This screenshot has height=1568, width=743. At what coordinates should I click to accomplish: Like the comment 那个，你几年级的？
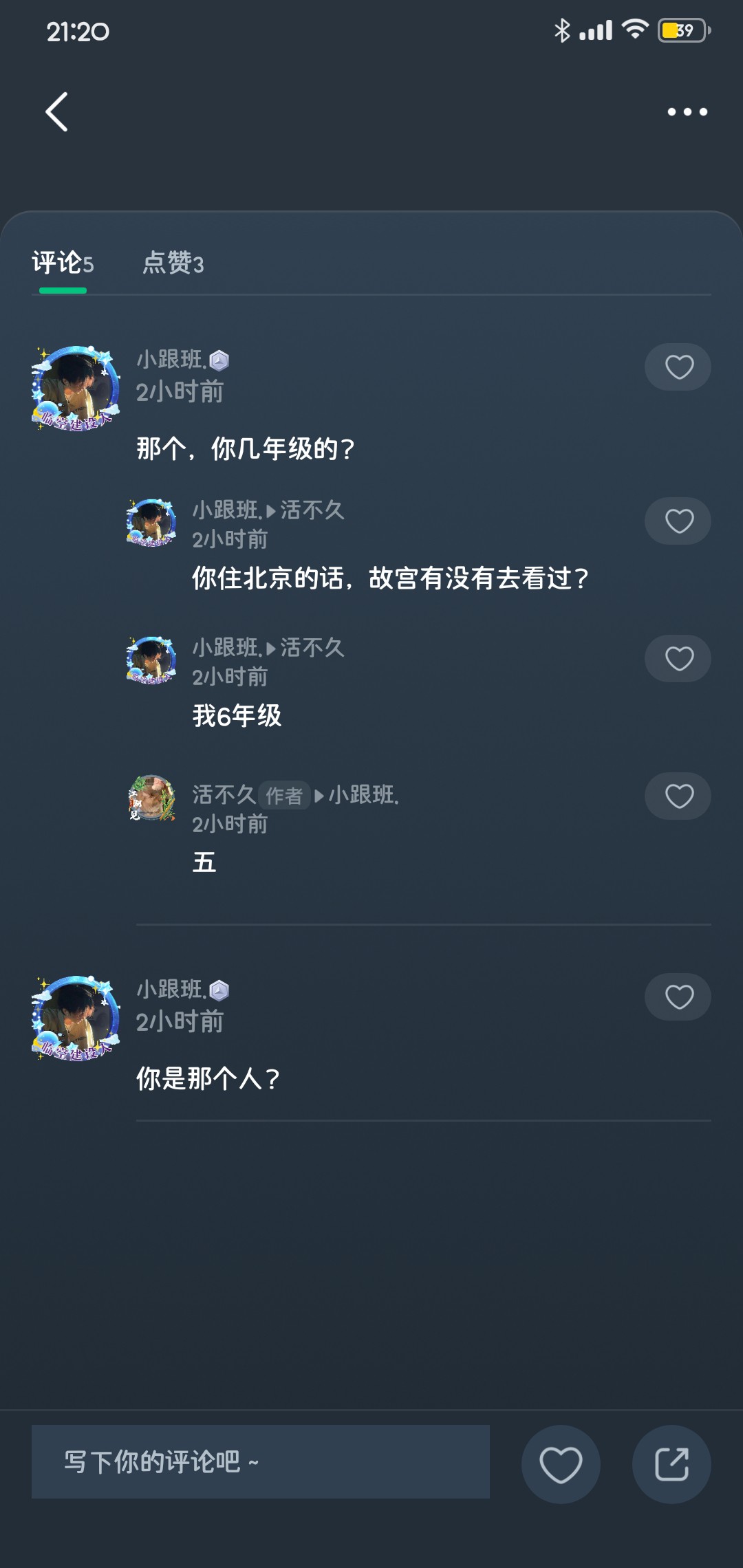678,367
